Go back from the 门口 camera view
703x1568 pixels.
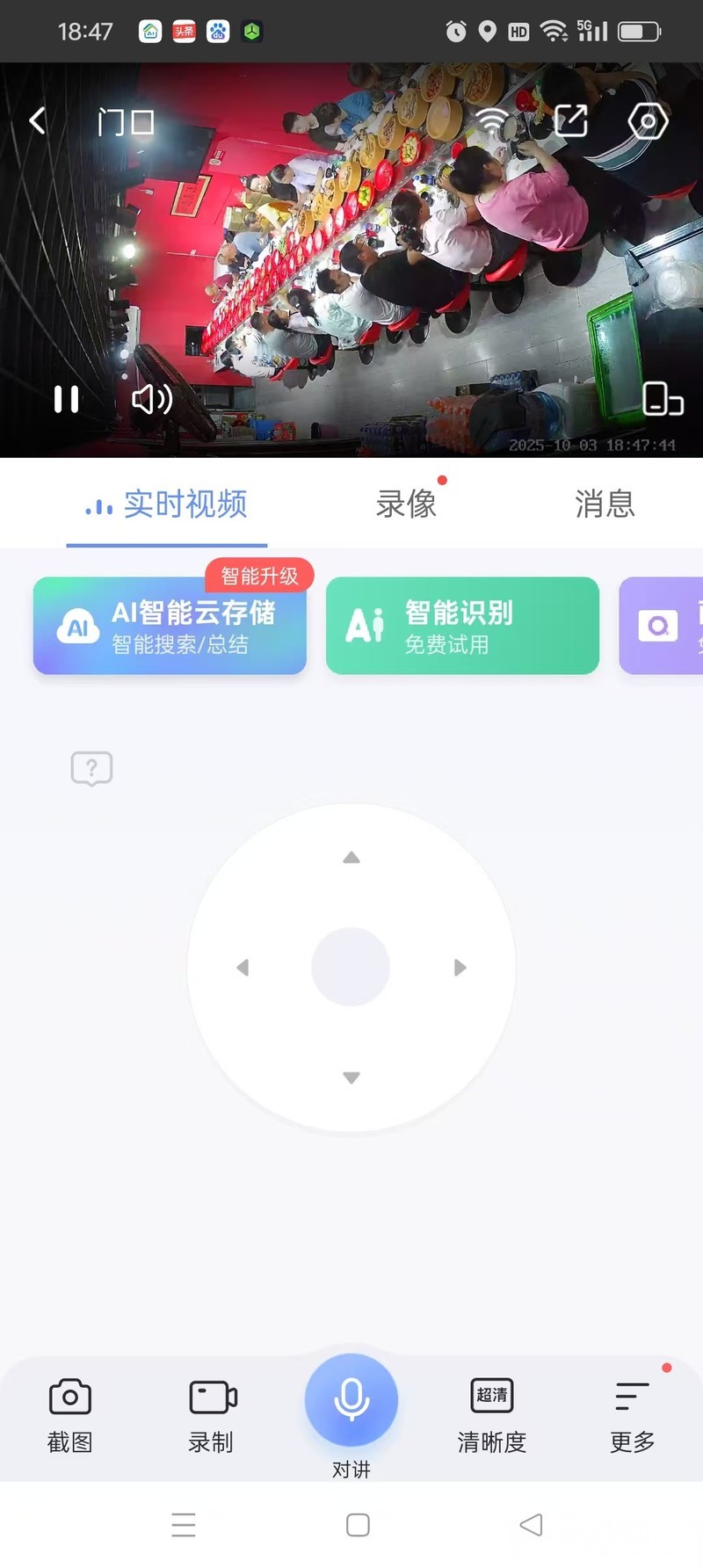[x=37, y=120]
